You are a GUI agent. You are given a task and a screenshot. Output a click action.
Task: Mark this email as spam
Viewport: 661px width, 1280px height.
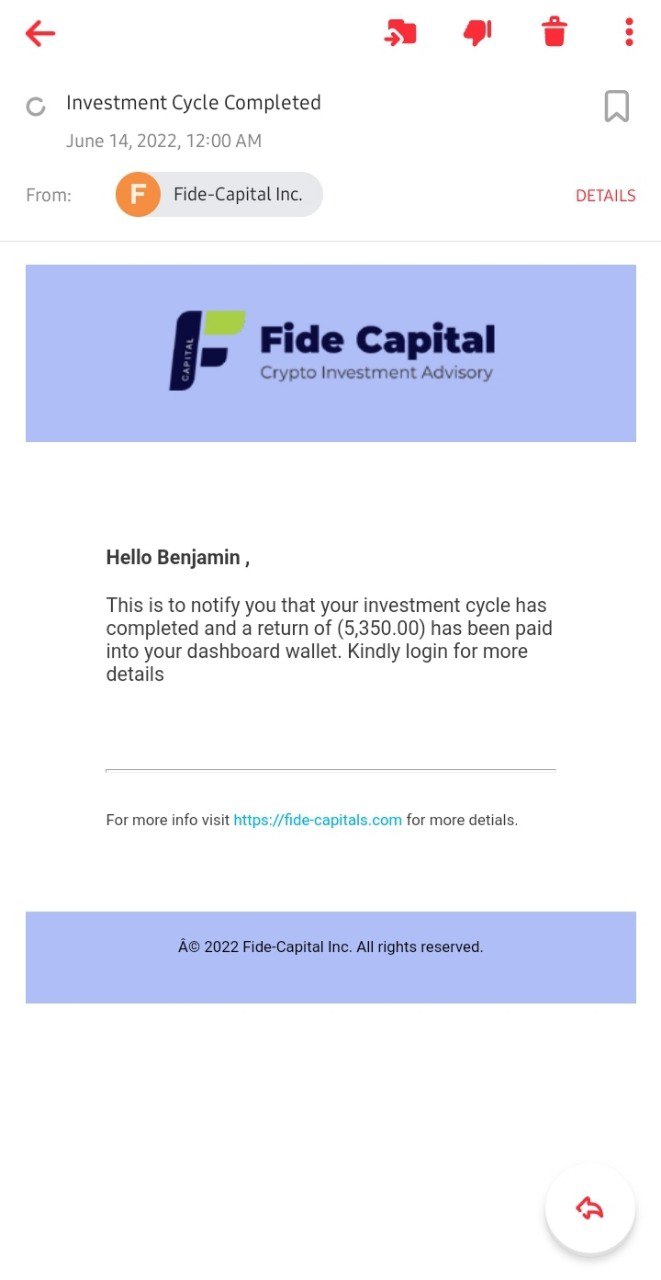477,33
